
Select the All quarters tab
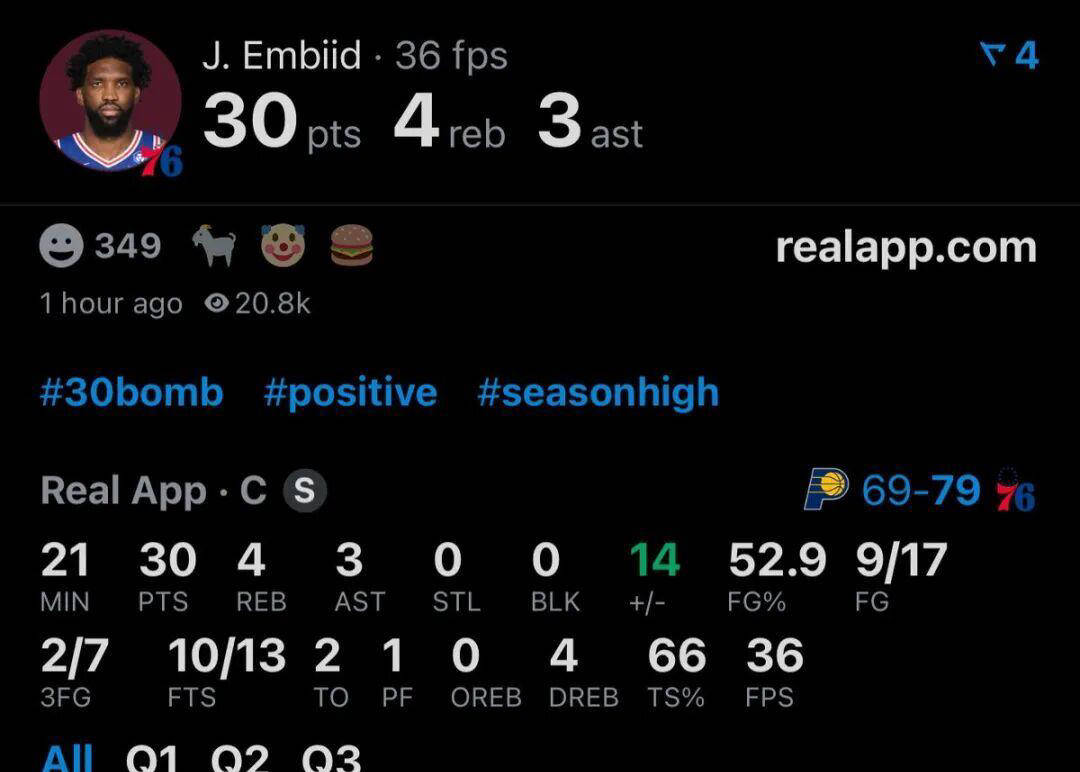click(68, 757)
